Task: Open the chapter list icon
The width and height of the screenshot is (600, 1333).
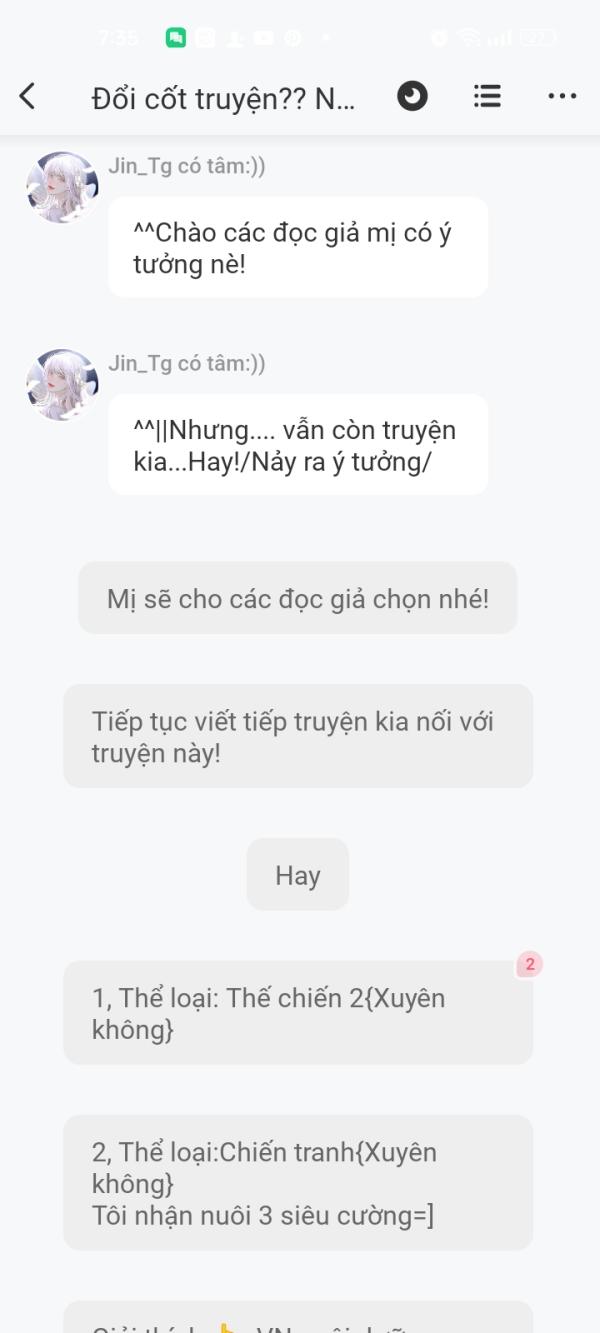Action: tap(487, 96)
